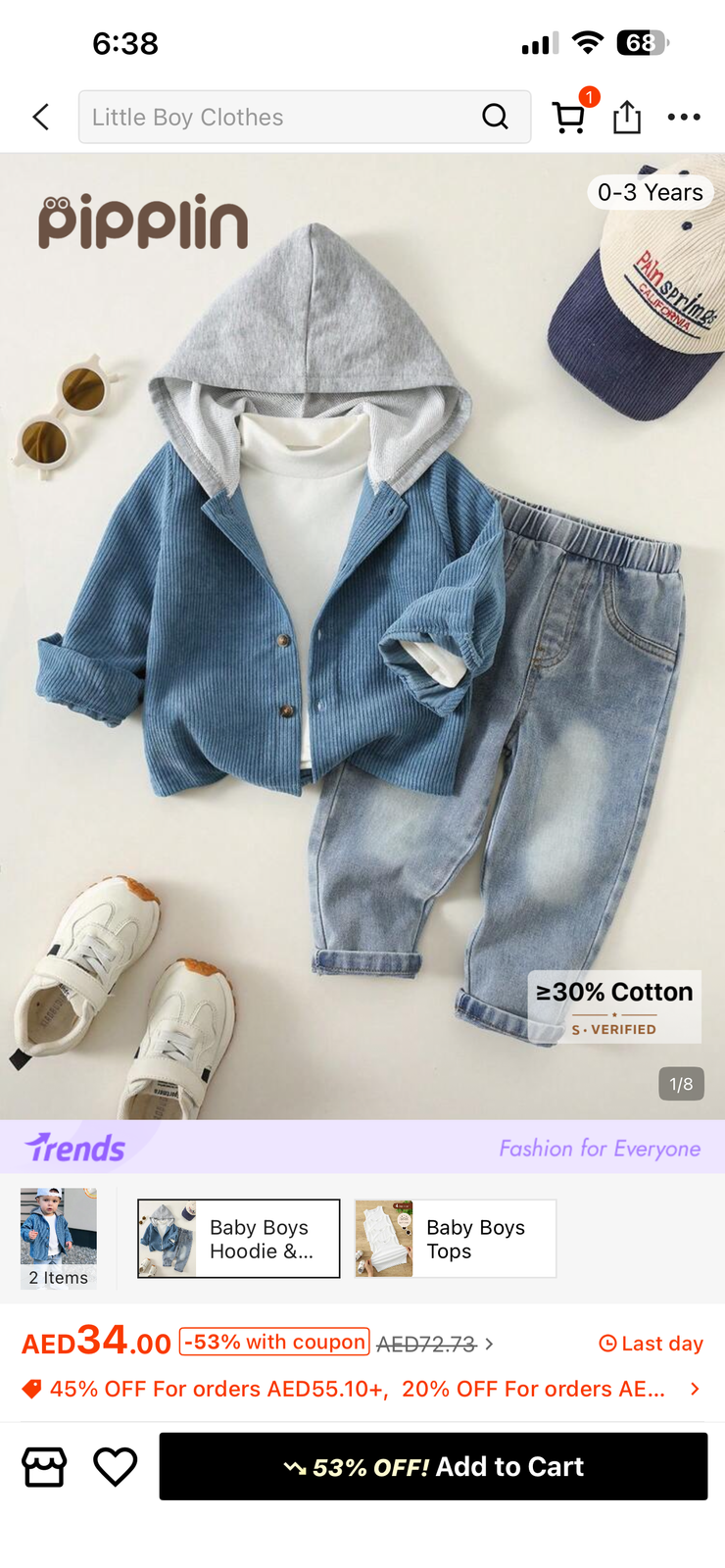Open the main product image
This screenshot has width=725, height=1568.
[362, 637]
